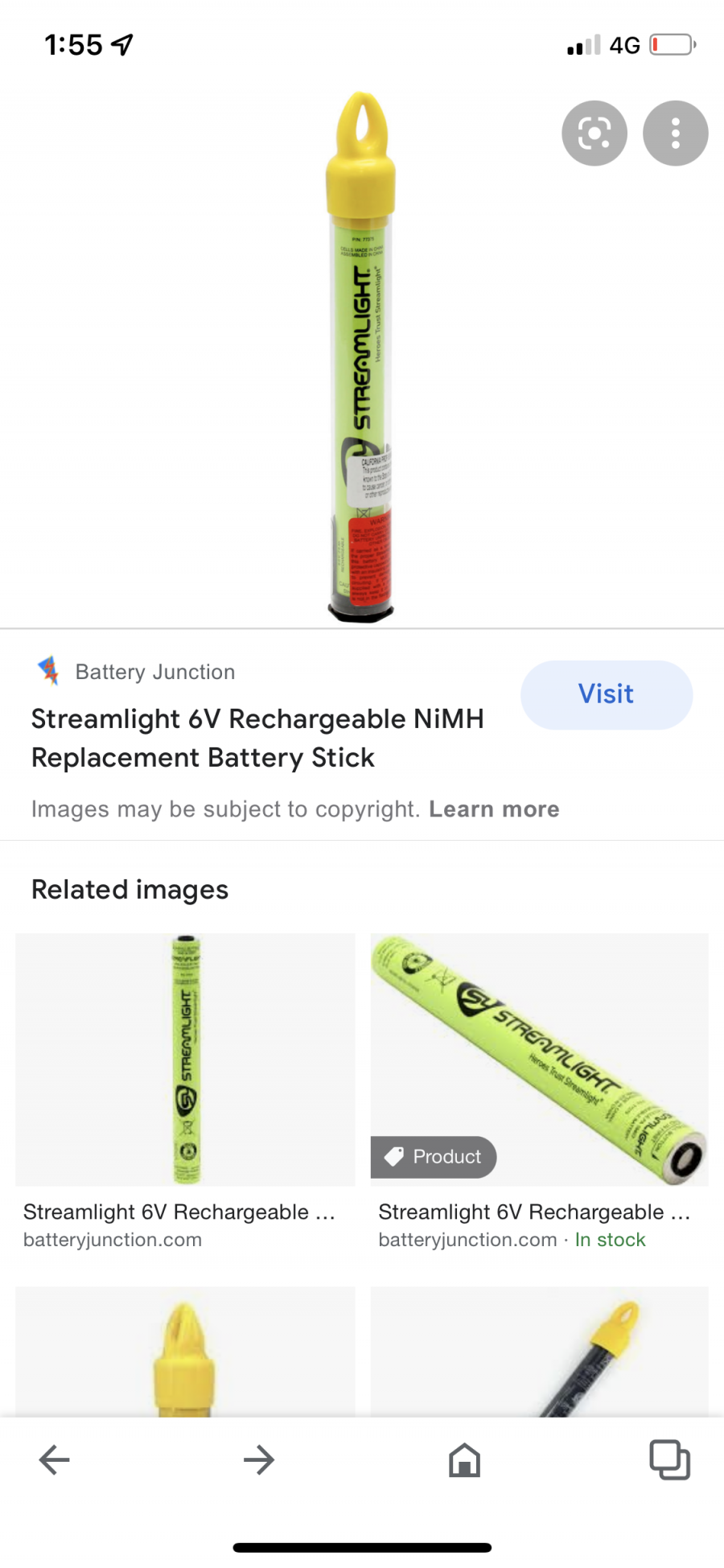Click the In stock label
This screenshot has height=1568, width=724.
[609, 1239]
